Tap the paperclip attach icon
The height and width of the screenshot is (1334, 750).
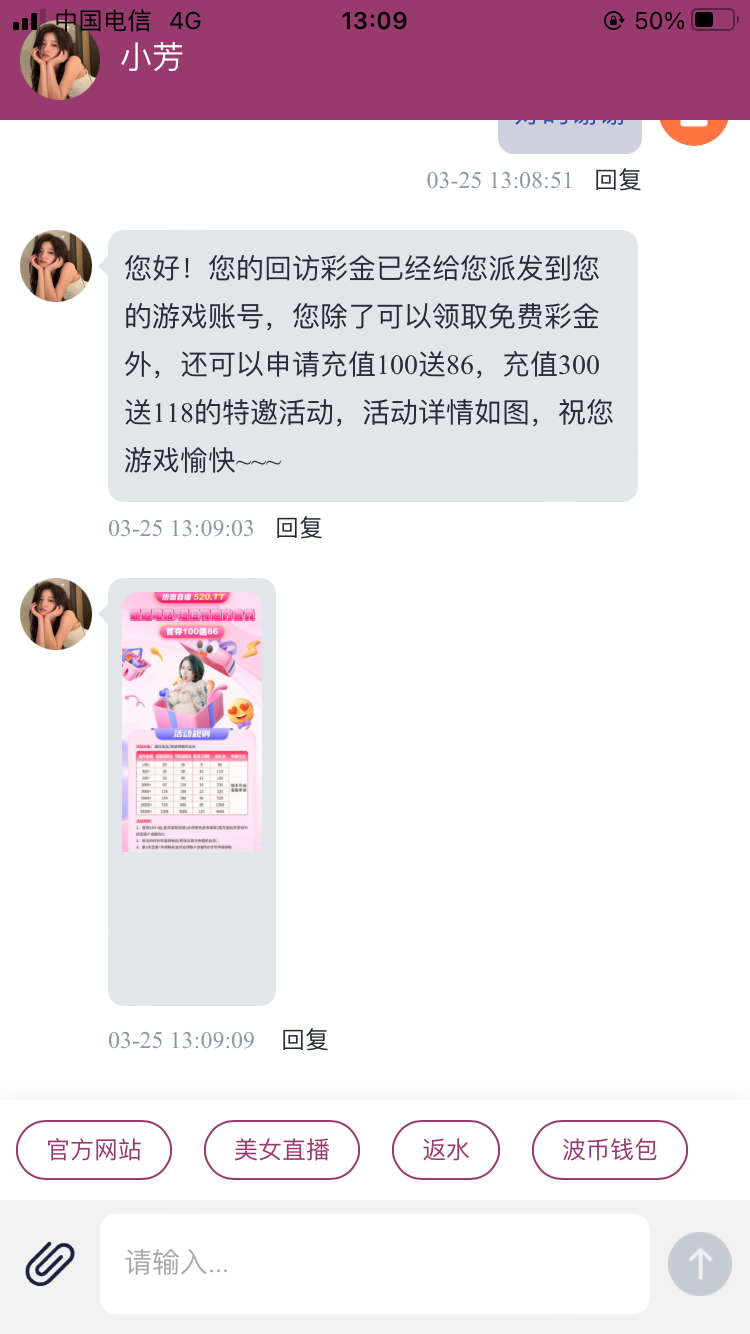coord(50,1263)
